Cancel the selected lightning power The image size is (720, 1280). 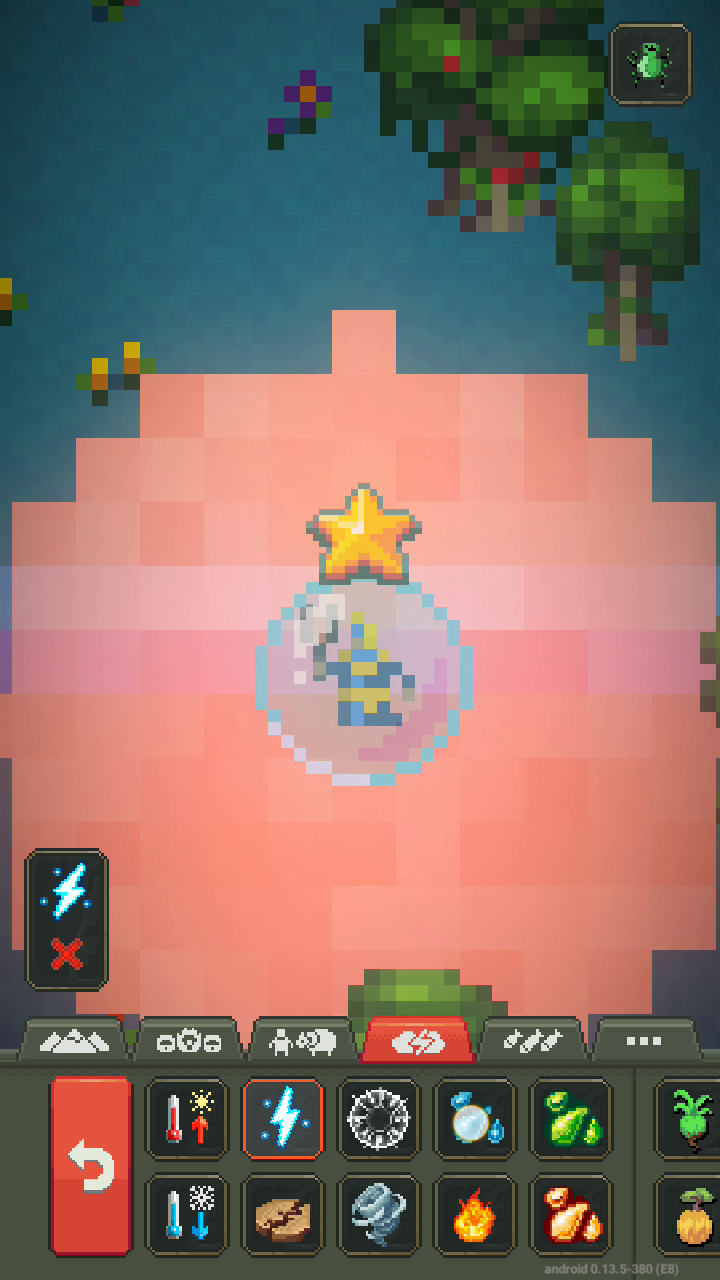coord(67,954)
